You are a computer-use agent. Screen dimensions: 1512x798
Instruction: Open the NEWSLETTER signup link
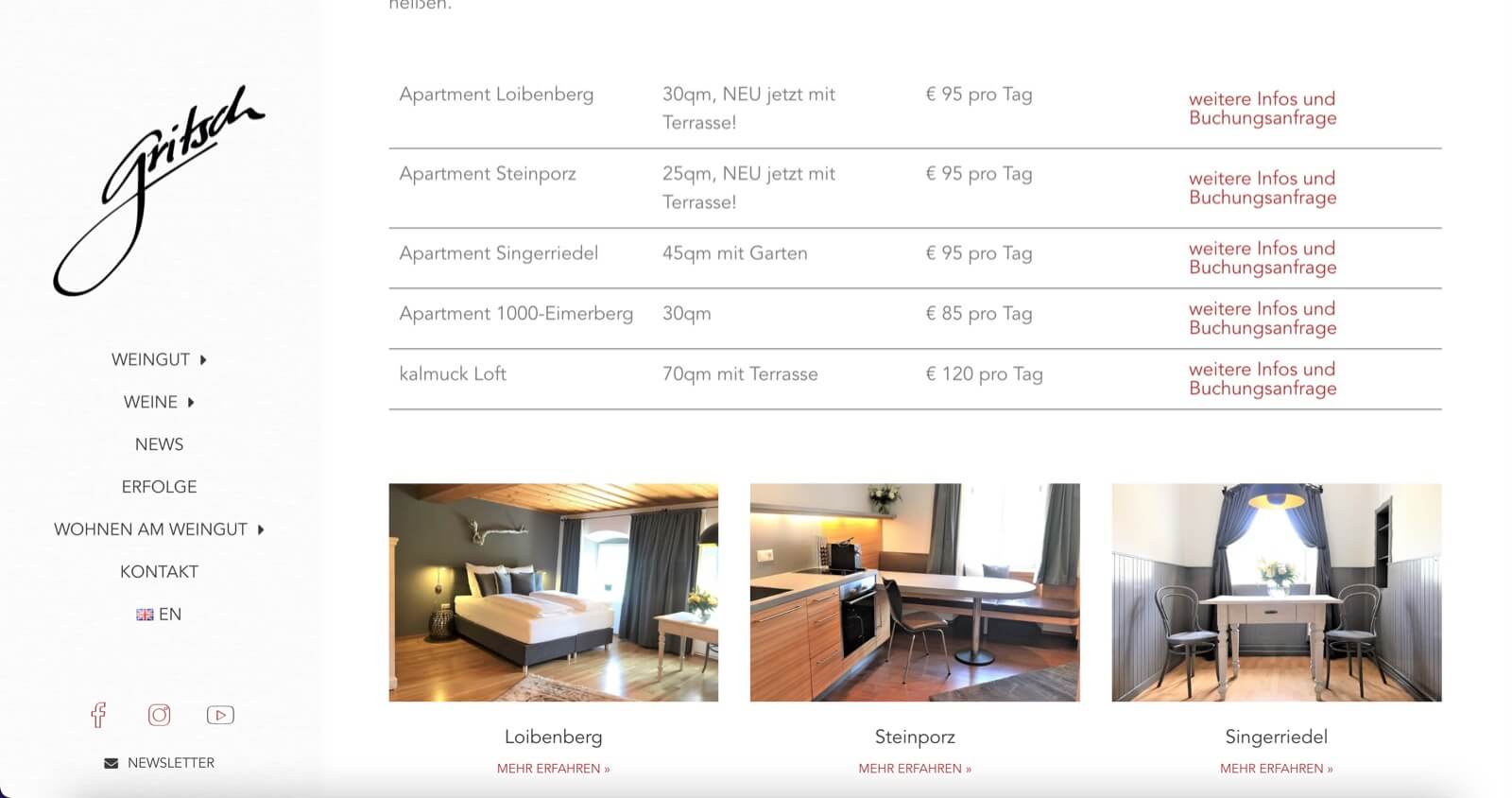point(160,763)
